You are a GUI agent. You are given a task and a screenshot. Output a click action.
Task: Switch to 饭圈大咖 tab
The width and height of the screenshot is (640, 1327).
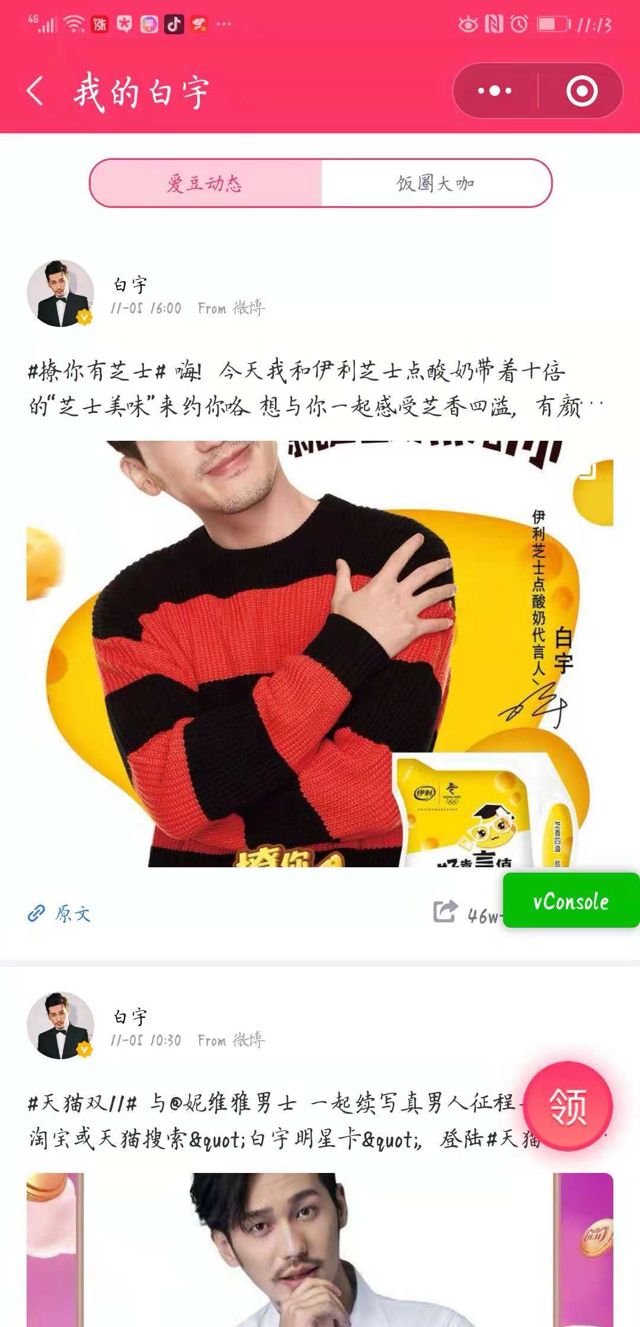pos(436,184)
